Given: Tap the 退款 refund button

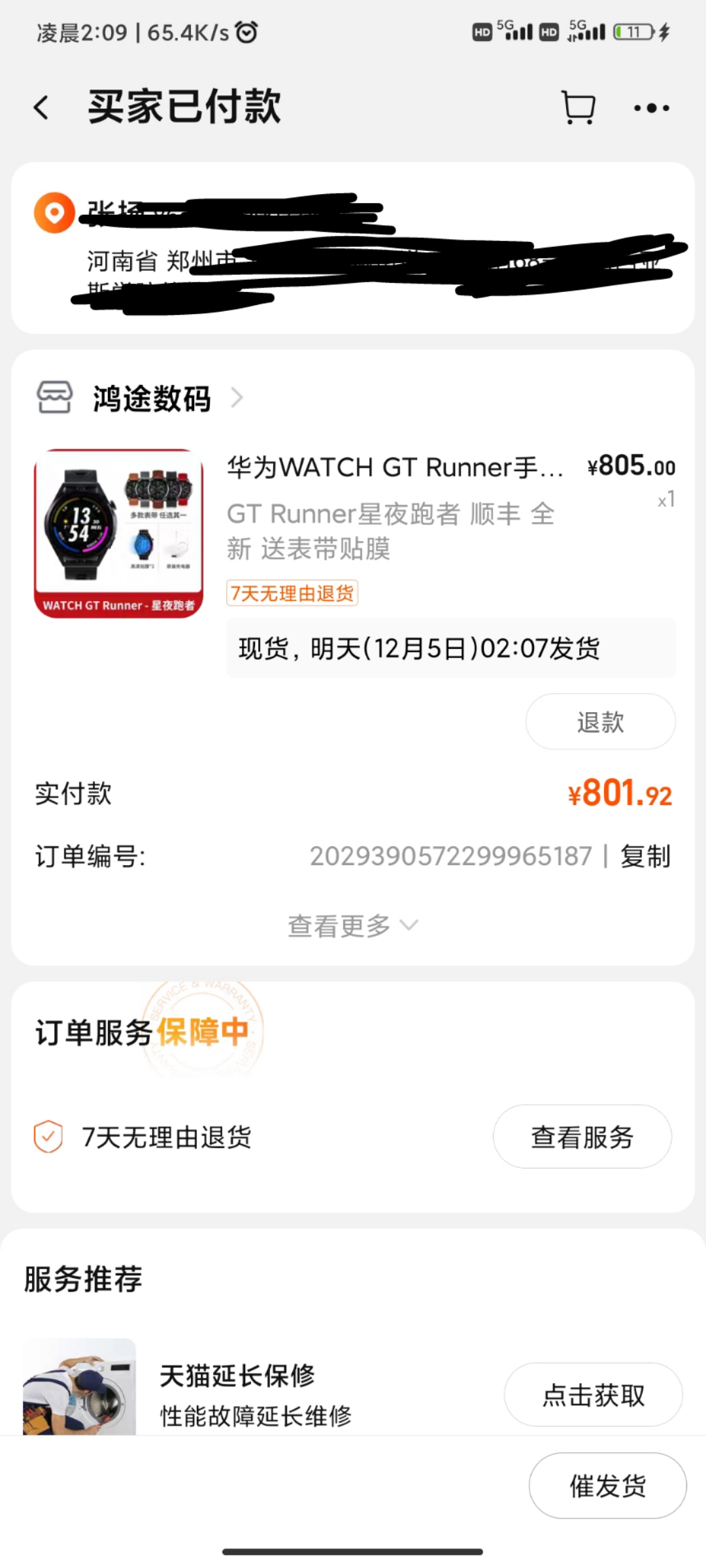Looking at the screenshot, I should click(600, 722).
